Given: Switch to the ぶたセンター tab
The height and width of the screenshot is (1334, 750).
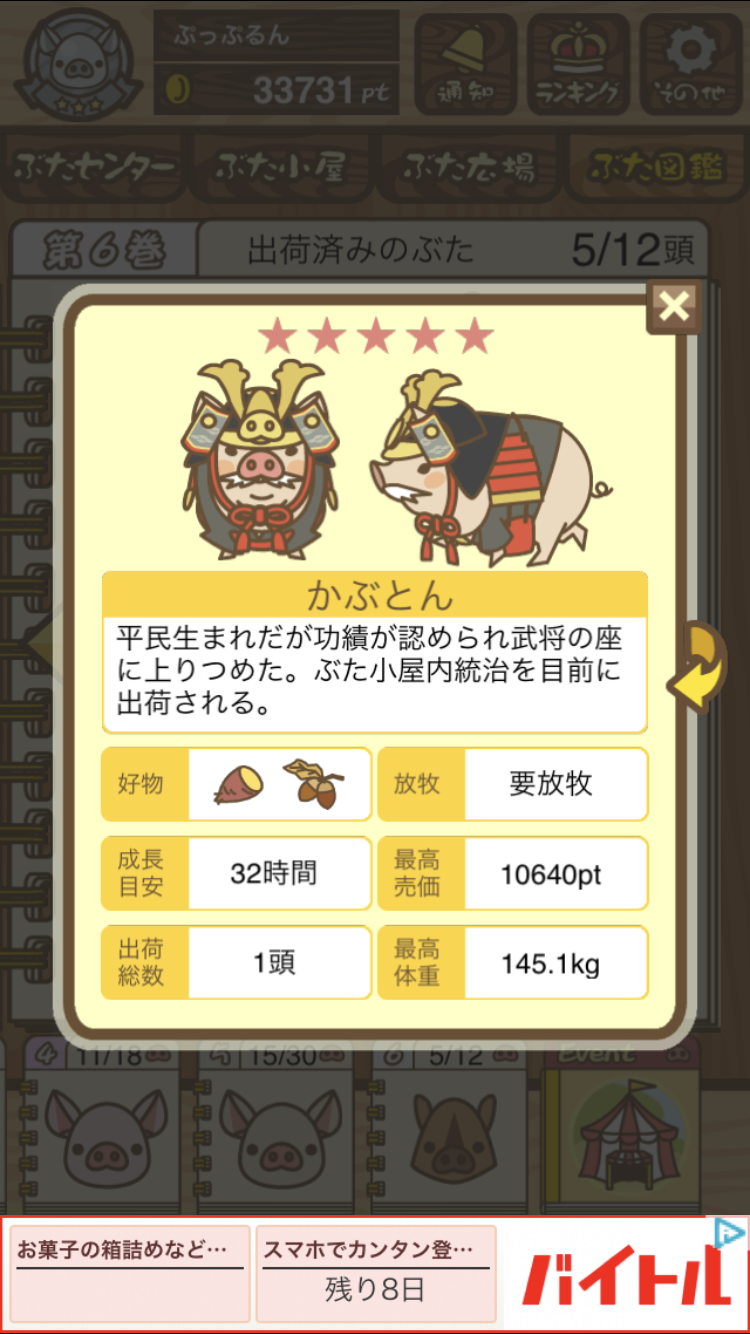Looking at the screenshot, I should 95,168.
